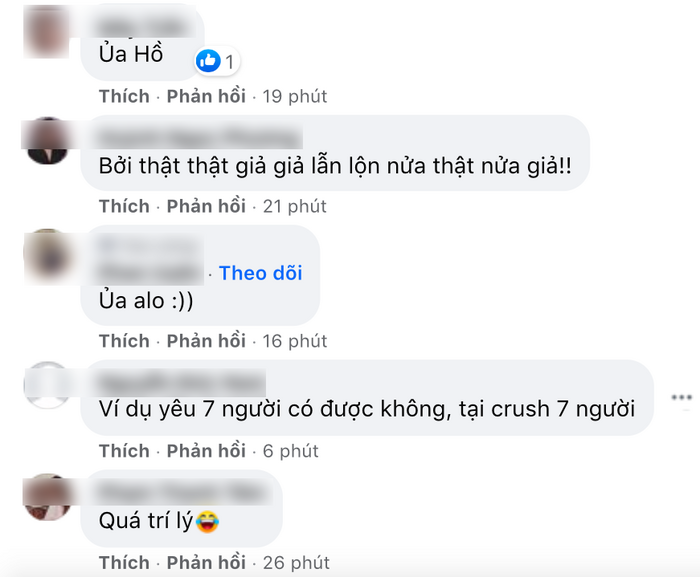Screen dimensions: 700x577
Task: Like the comment starting "Bởi thật thật giả giả"
Action: [x=124, y=207]
